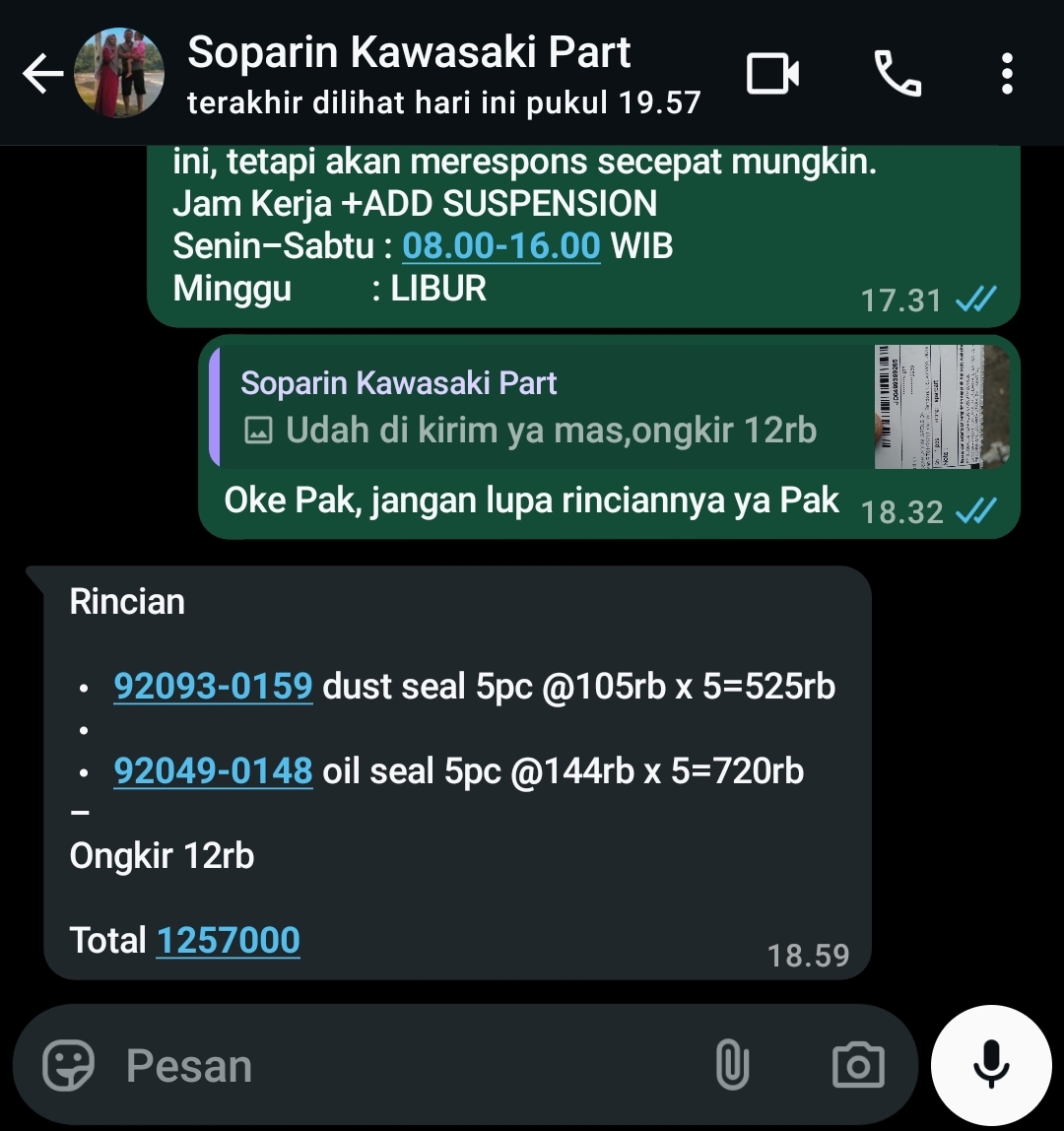Go back to the chat list

(x=42, y=74)
